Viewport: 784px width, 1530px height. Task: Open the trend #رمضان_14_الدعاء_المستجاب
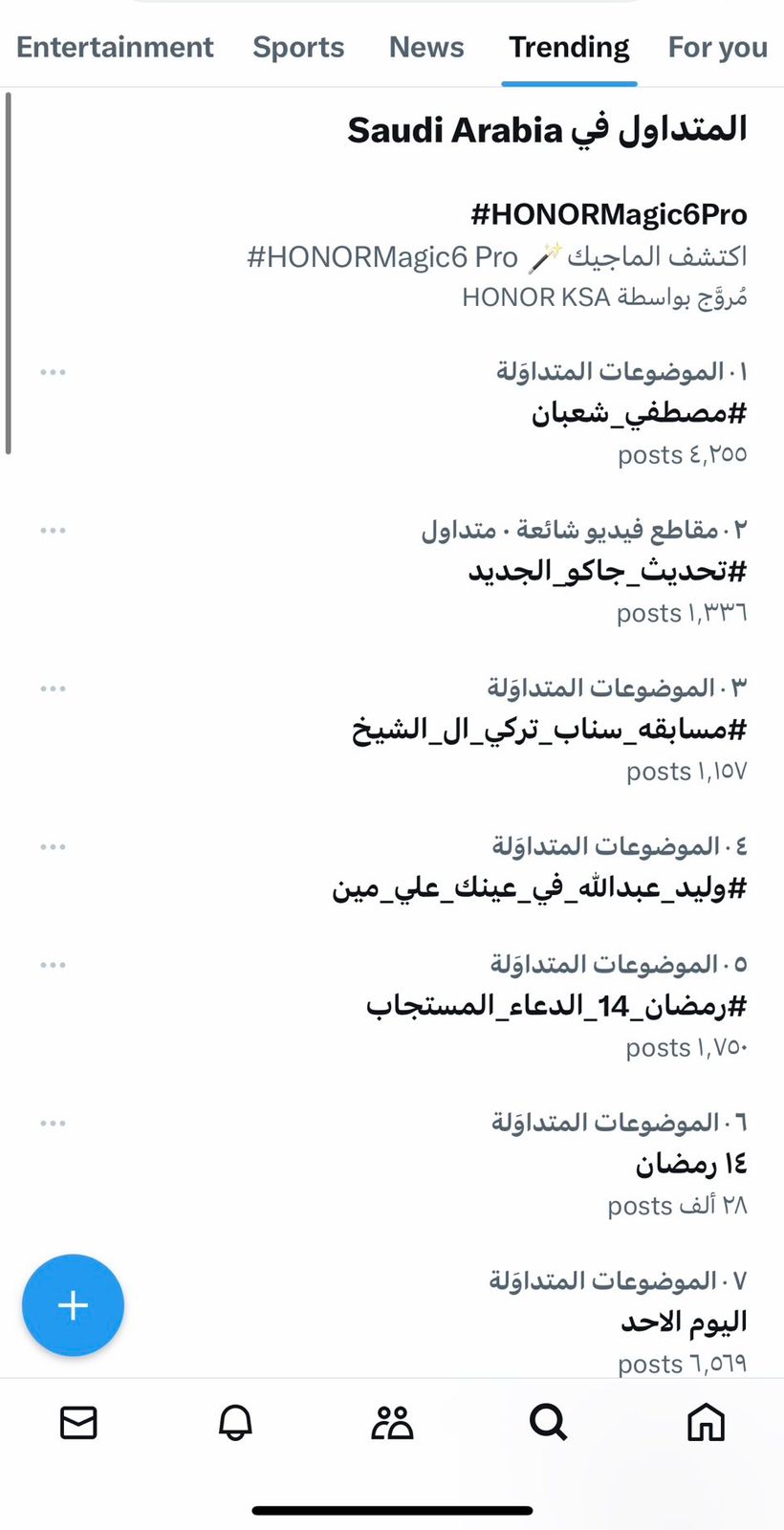(556, 1006)
